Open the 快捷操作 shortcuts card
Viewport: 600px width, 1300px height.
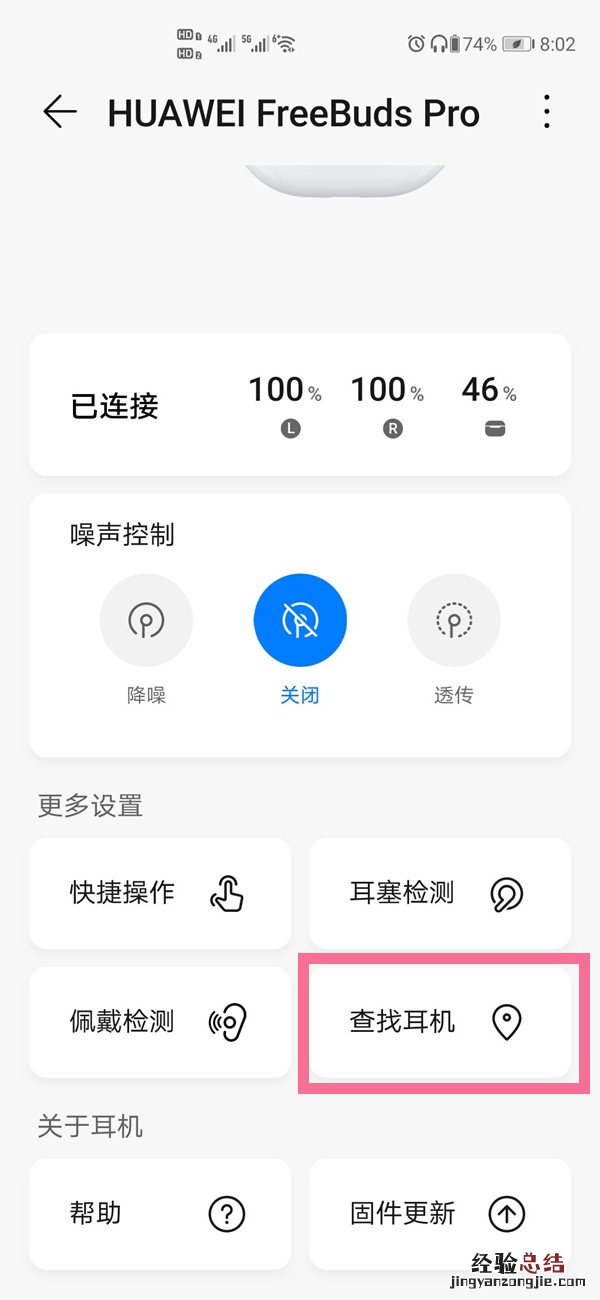click(x=160, y=893)
